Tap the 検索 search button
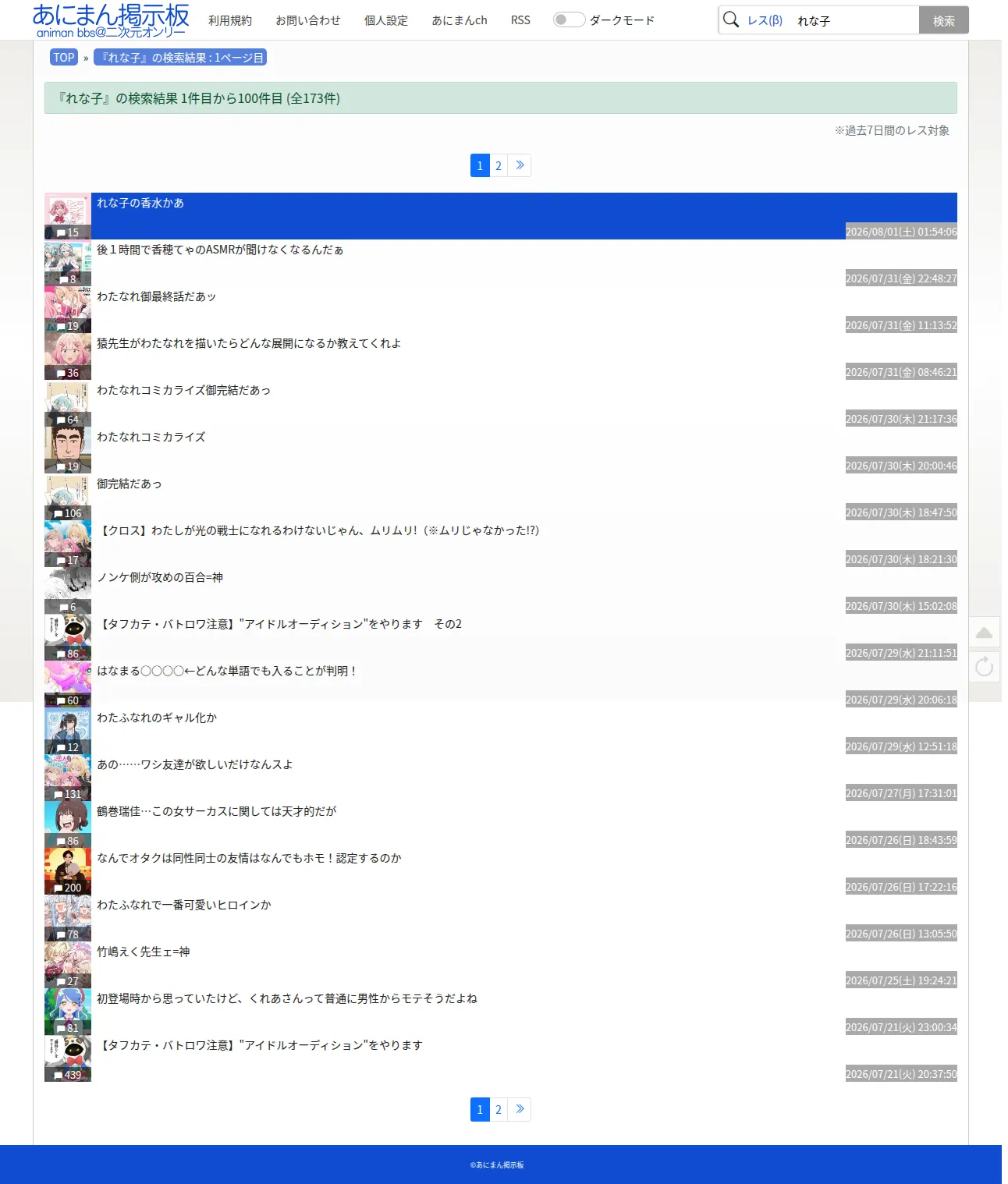 pyautogui.click(x=944, y=20)
